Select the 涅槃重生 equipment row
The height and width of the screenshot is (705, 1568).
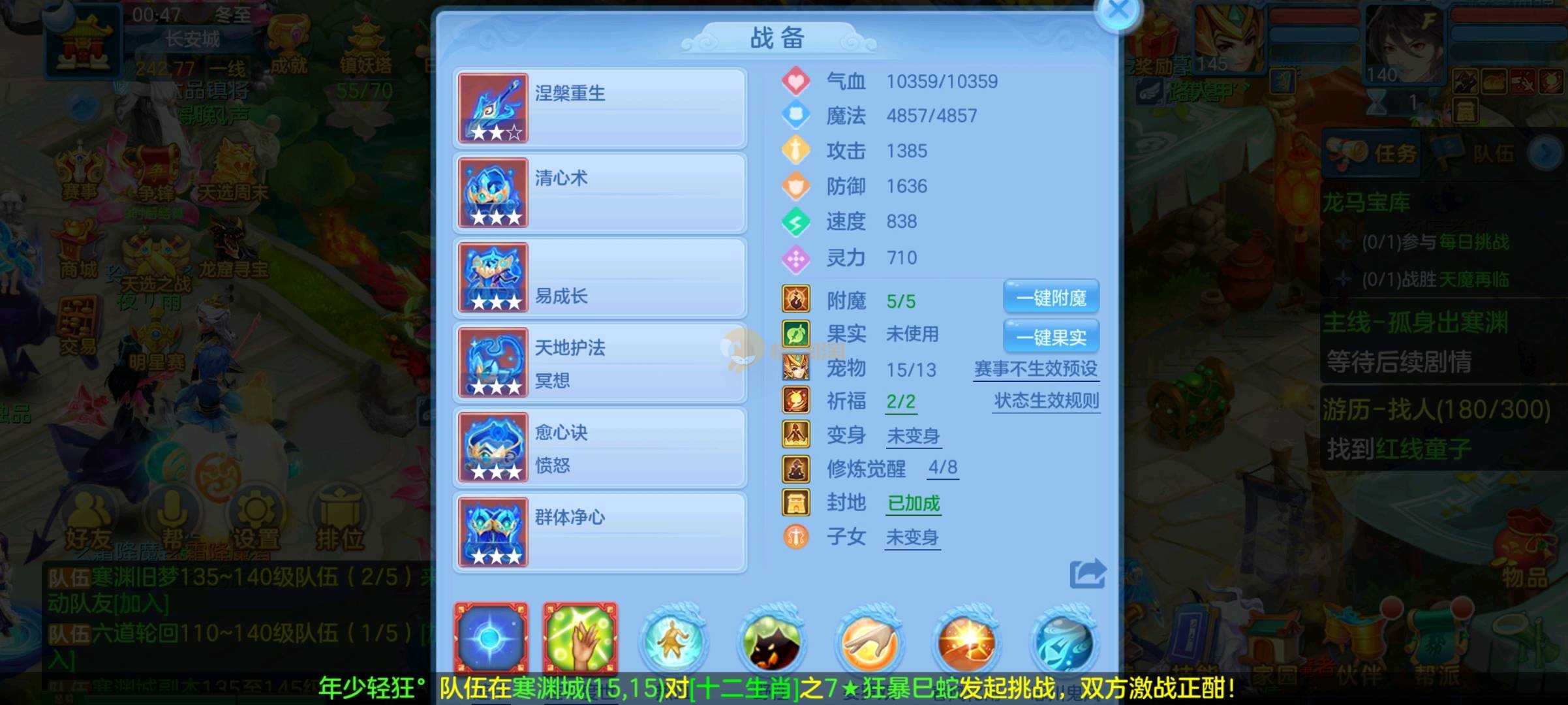[600, 108]
